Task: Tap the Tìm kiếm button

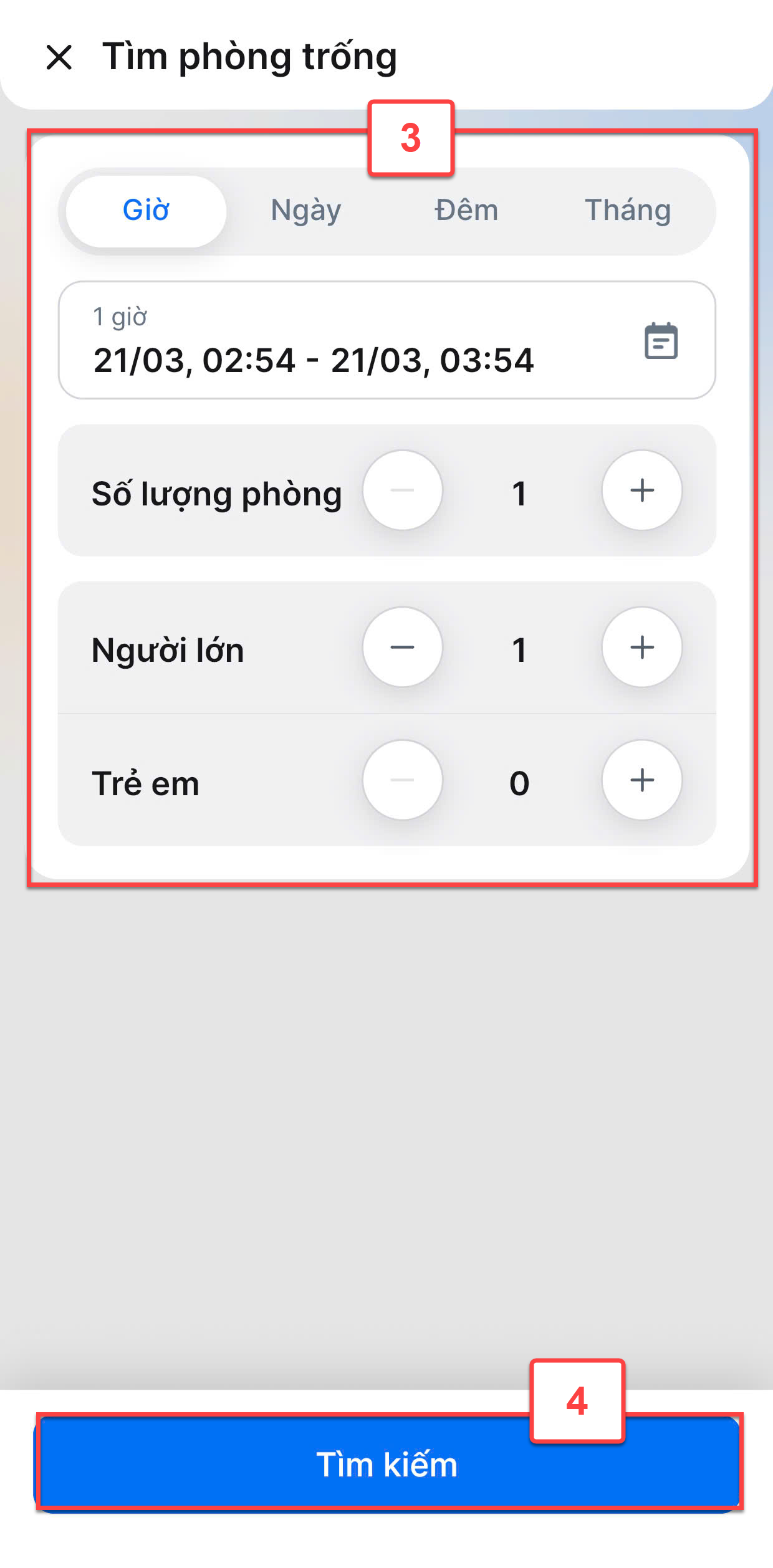Action: [x=386, y=1465]
